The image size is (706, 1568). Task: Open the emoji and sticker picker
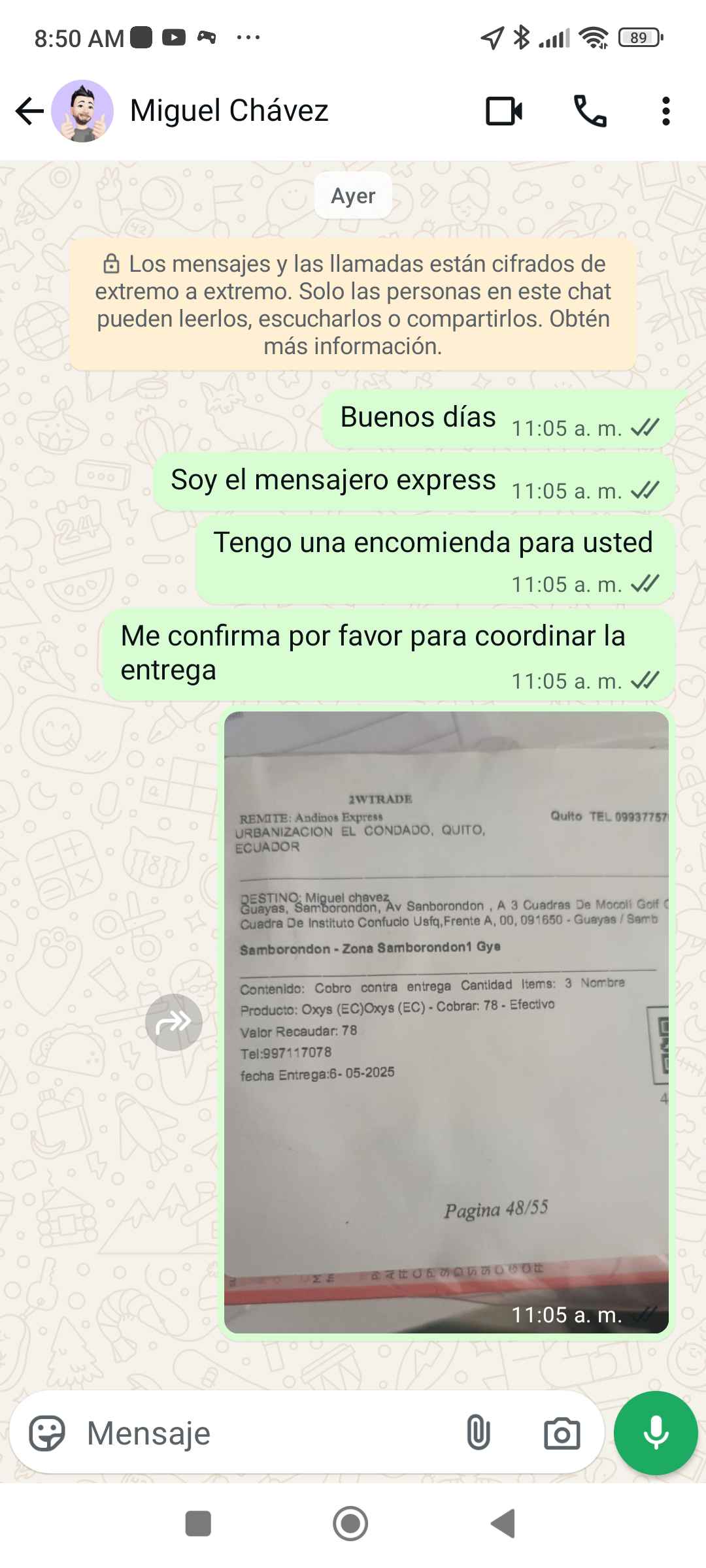pos(47,1434)
